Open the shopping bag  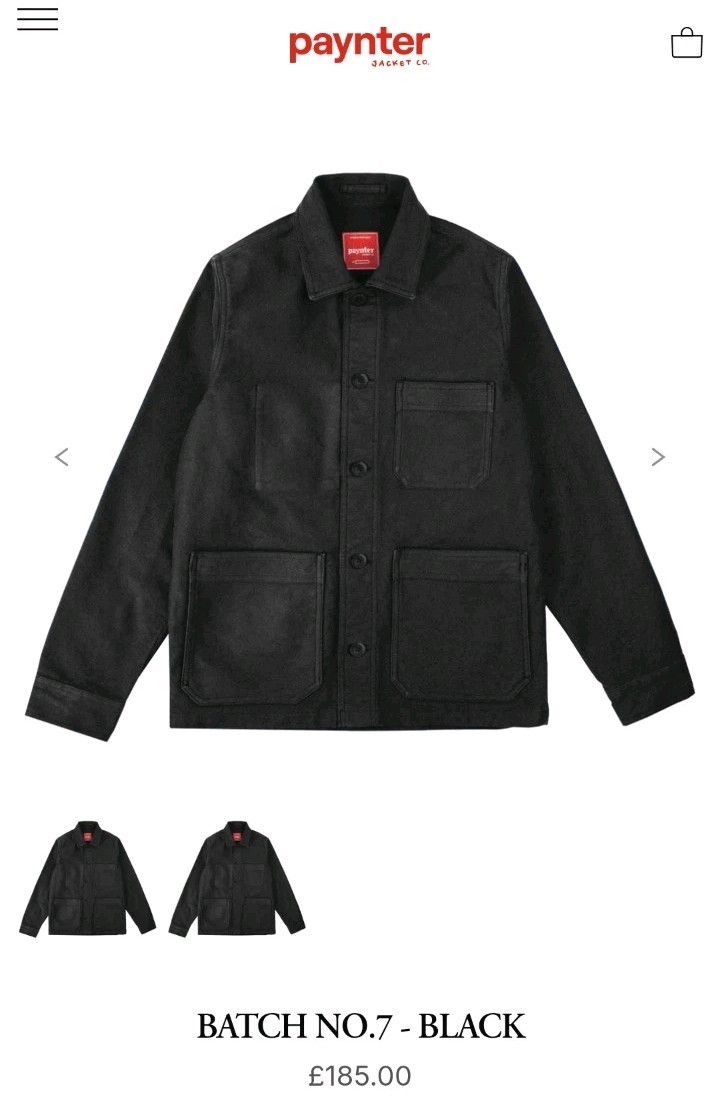686,42
